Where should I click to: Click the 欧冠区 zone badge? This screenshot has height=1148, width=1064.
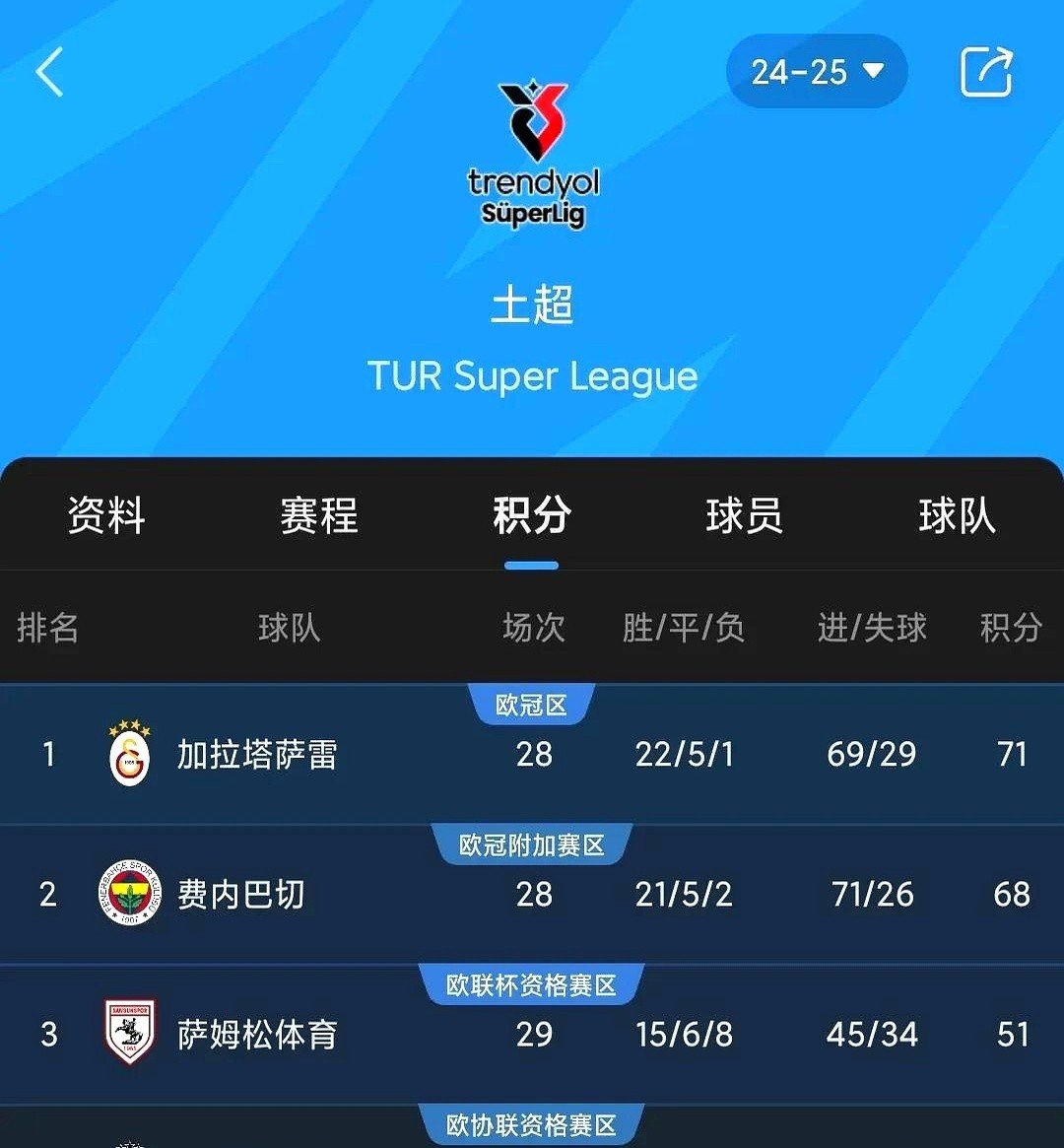[532, 704]
